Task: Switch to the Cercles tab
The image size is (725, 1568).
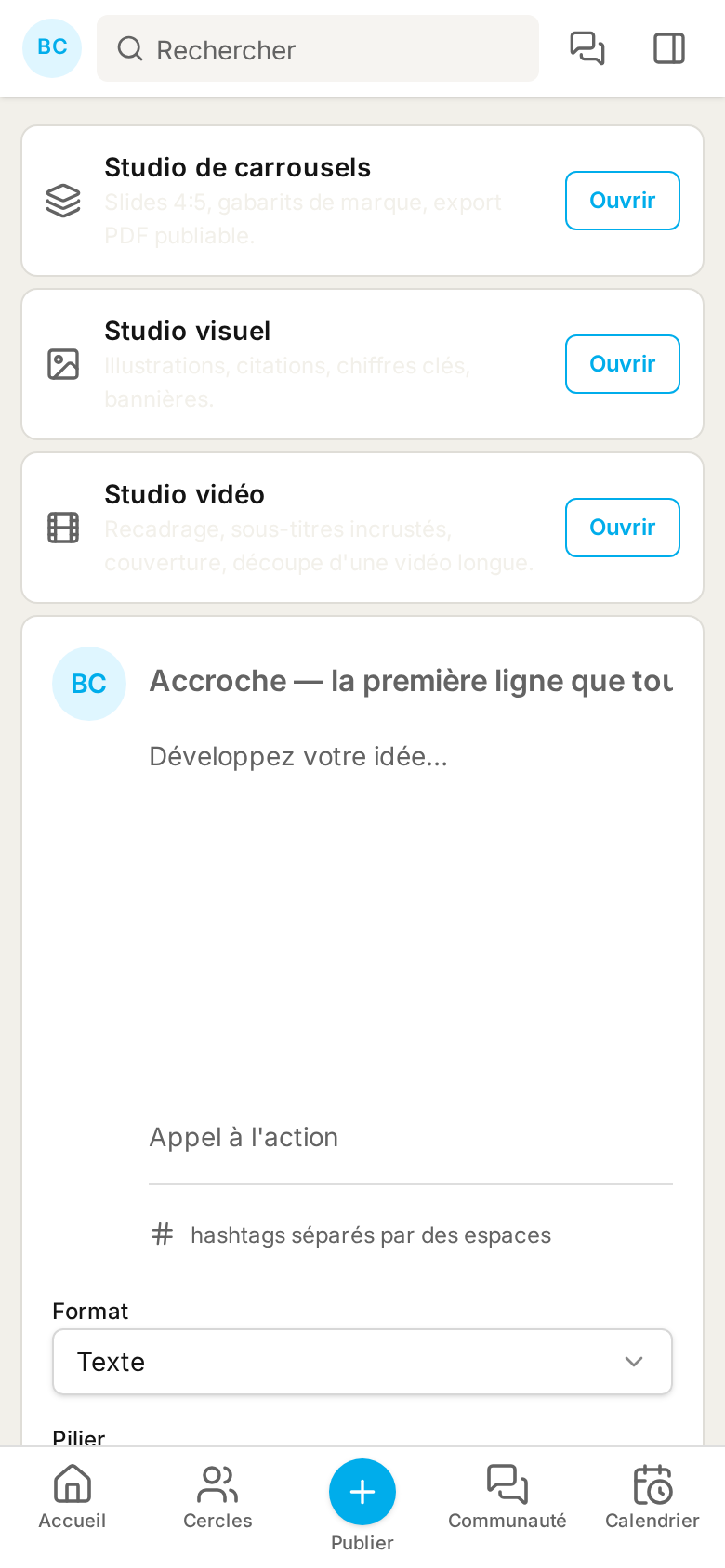Action: tap(217, 1497)
